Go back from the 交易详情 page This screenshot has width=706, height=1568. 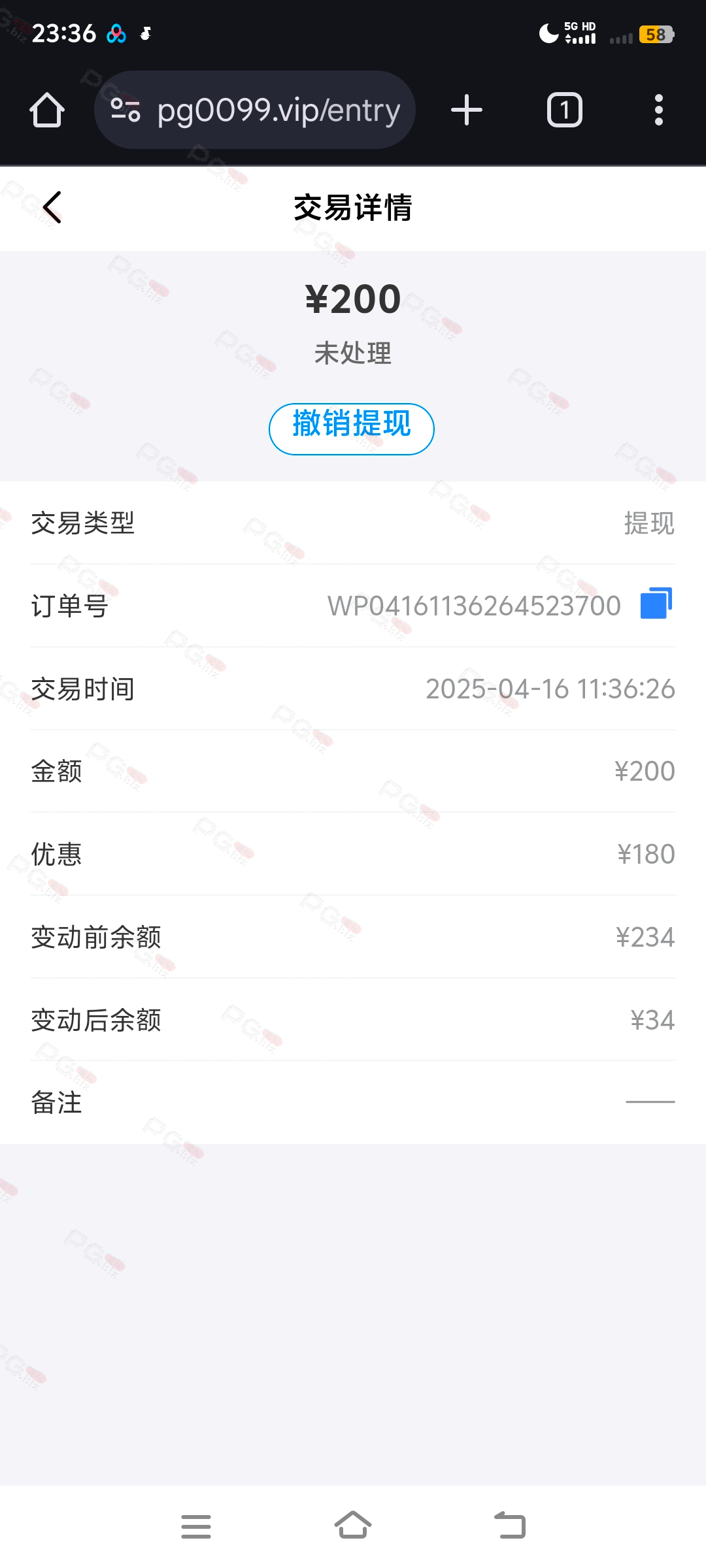(52, 208)
